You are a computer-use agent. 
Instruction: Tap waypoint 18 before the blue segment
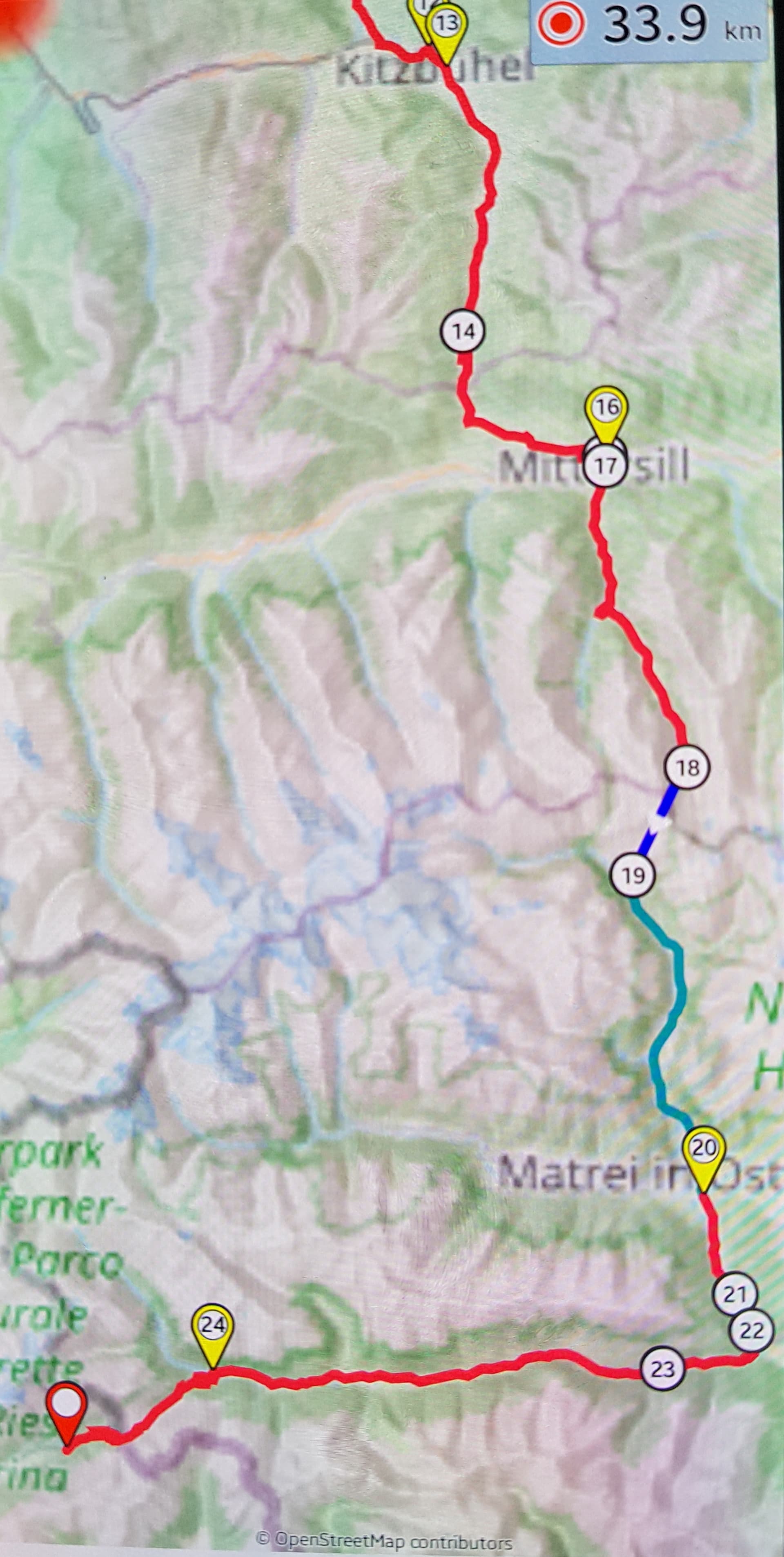point(687,768)
